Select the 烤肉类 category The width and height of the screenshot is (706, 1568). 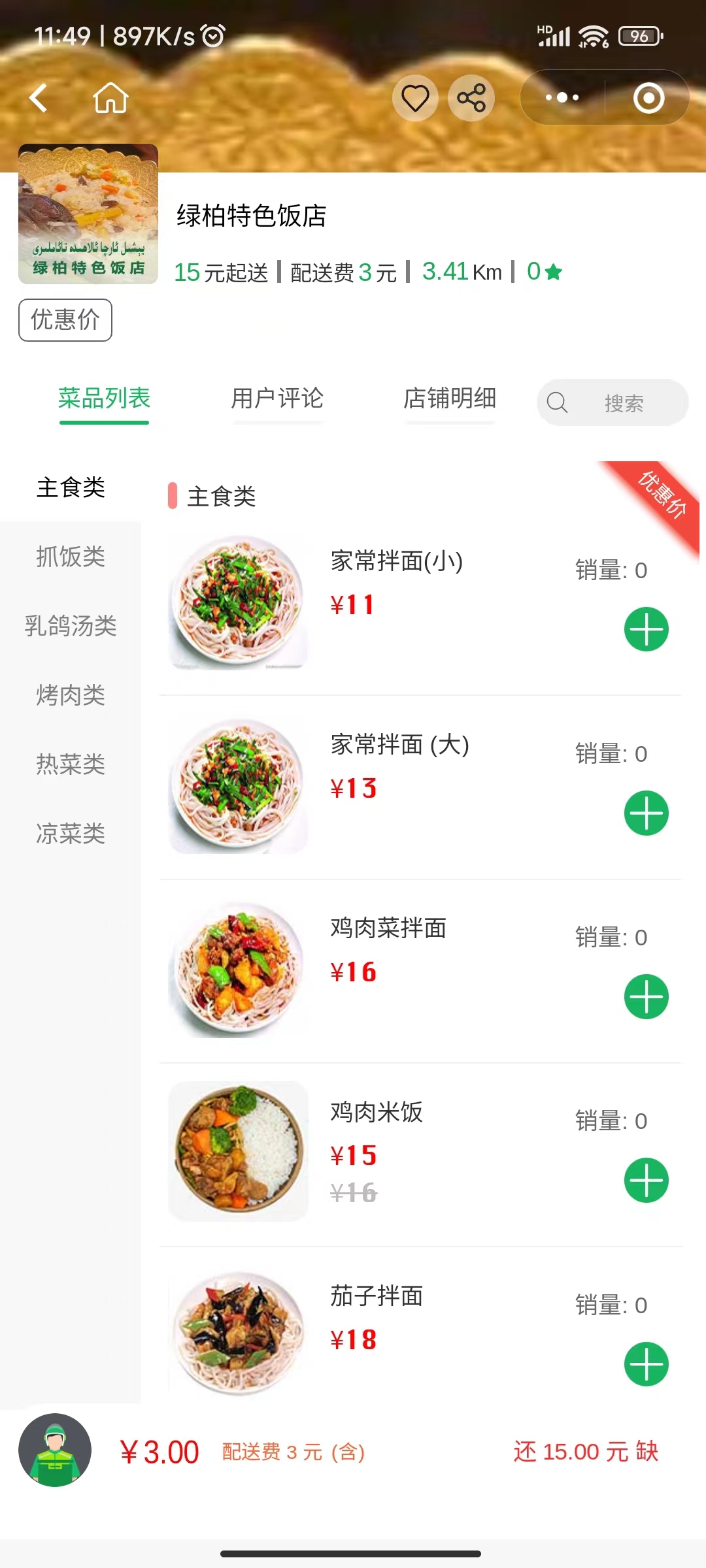point(71,695)
